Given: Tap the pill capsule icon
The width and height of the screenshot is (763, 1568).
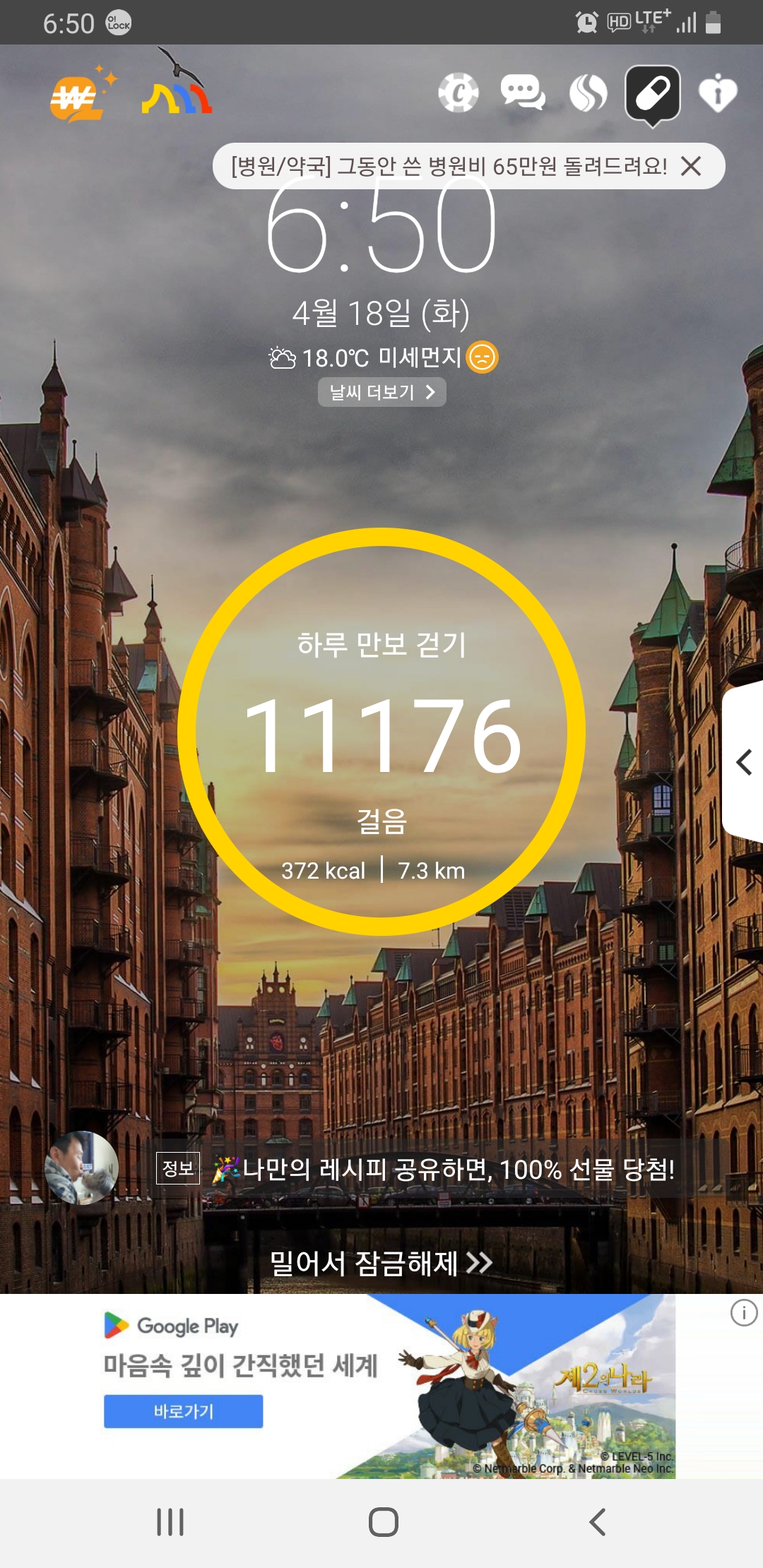Looking at the screenshot, I should tap(653, 95).
